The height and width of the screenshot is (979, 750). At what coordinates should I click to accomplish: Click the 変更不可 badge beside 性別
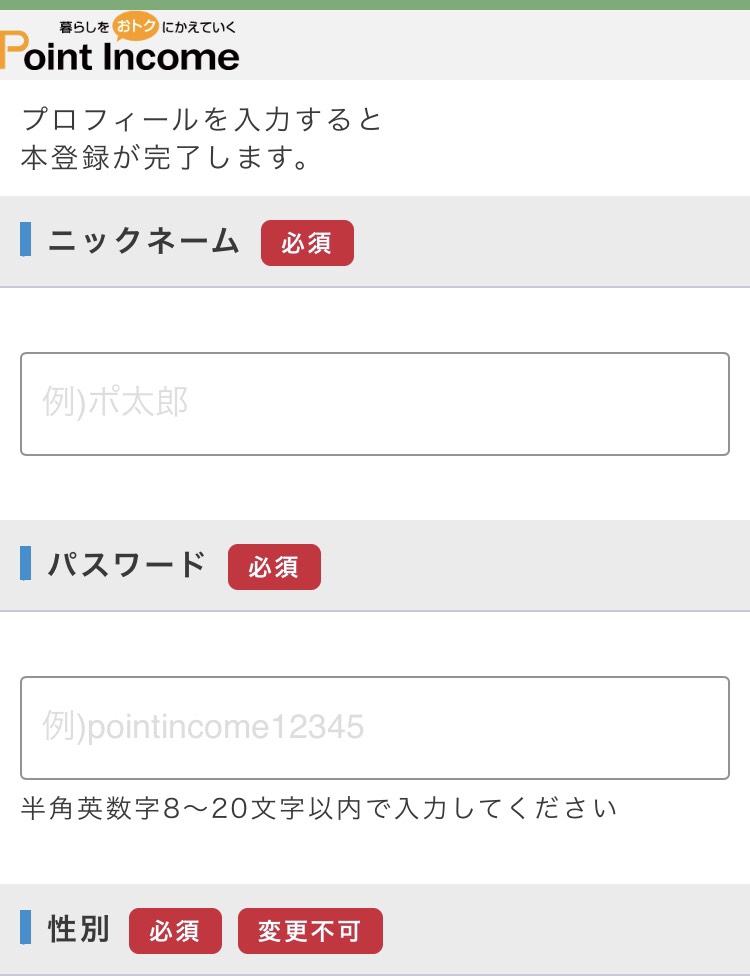coord(310,930)
